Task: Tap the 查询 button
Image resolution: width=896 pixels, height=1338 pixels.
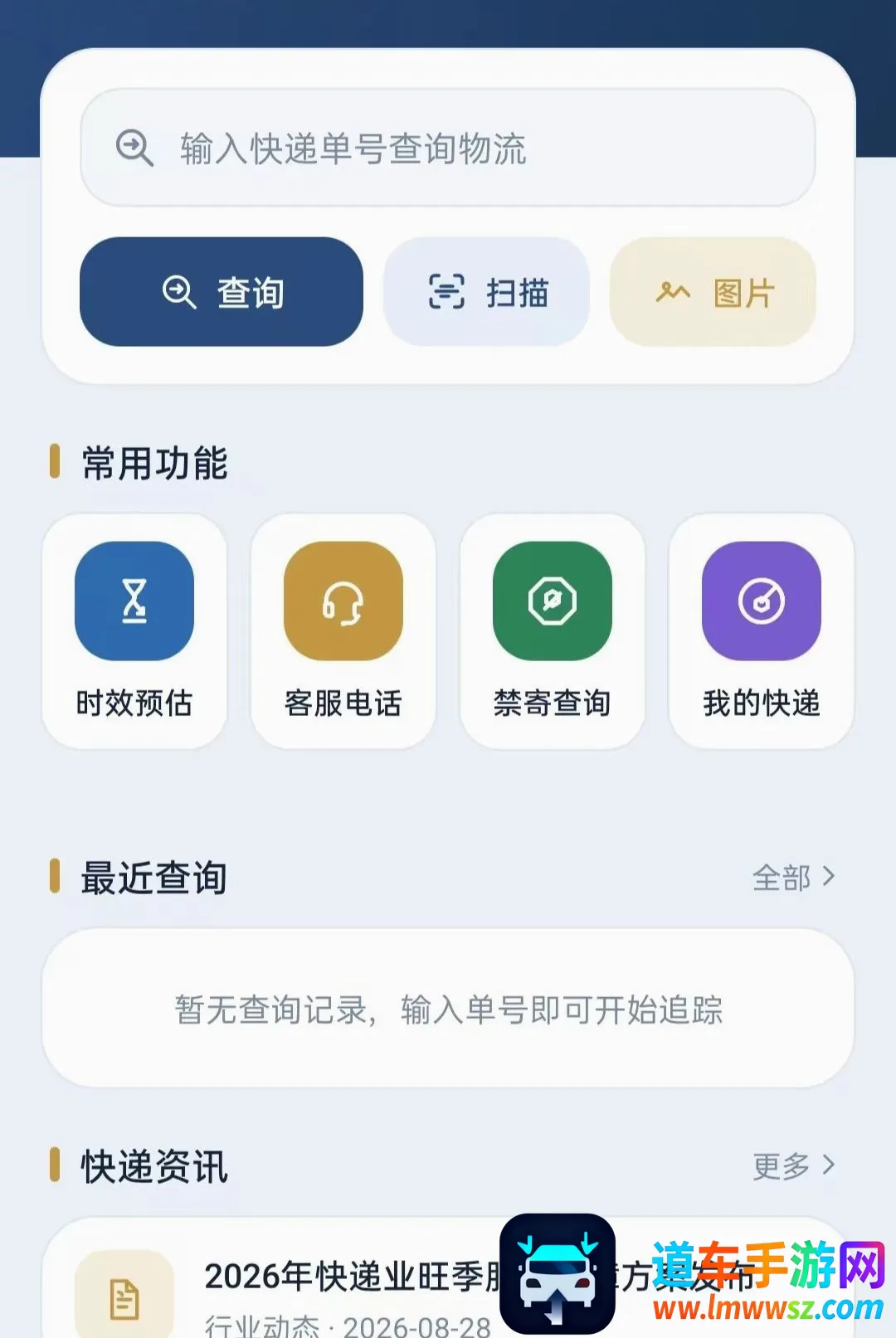Action: [222, 292]
